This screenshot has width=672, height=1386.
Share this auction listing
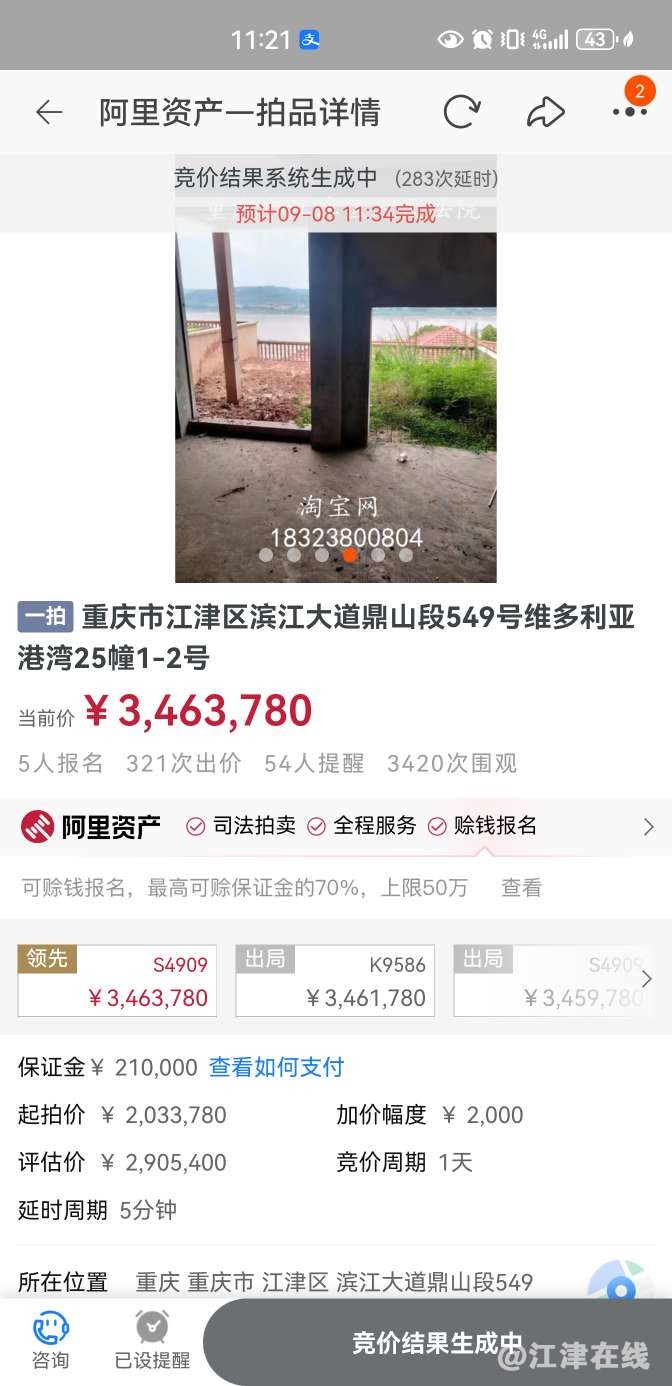[x=546, y=112]
